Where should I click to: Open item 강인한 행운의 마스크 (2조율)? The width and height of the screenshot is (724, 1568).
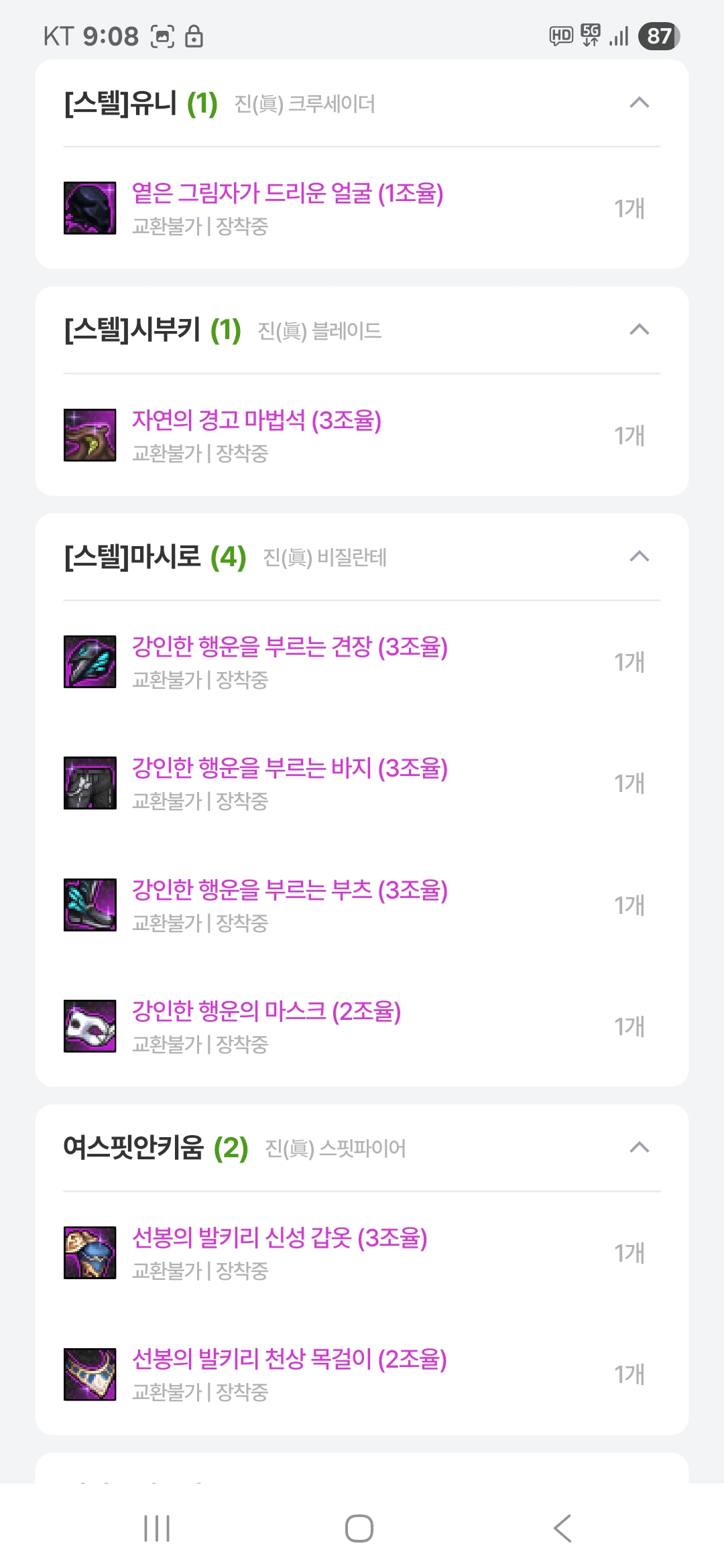coord(266,1012)
